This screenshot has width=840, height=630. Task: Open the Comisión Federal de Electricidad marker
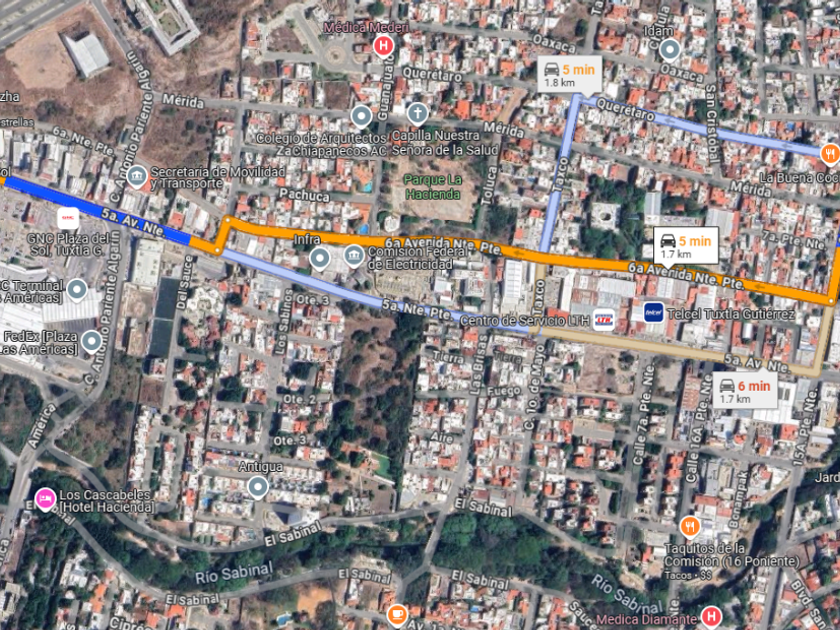tap(354, 257)
